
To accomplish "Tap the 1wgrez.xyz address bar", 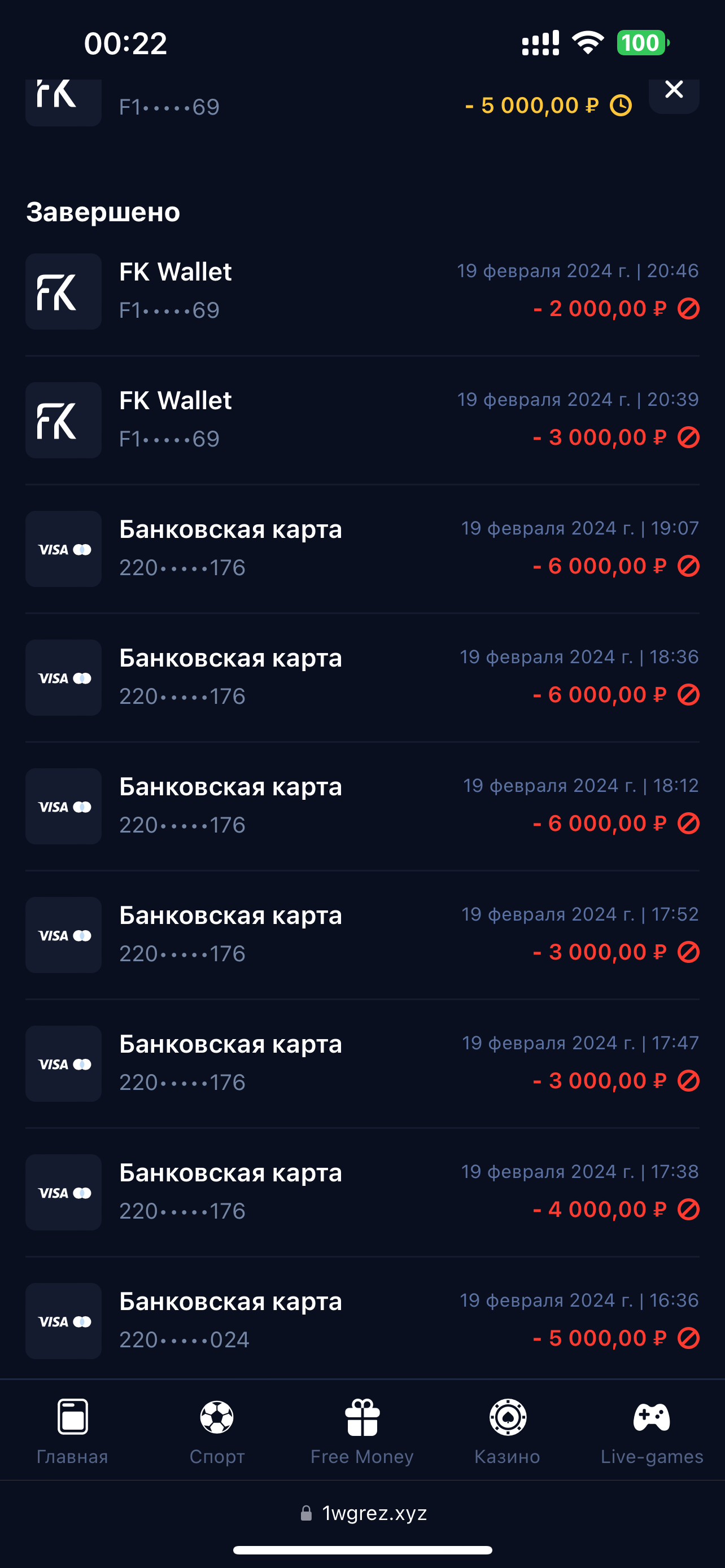I will (364, 1513).
